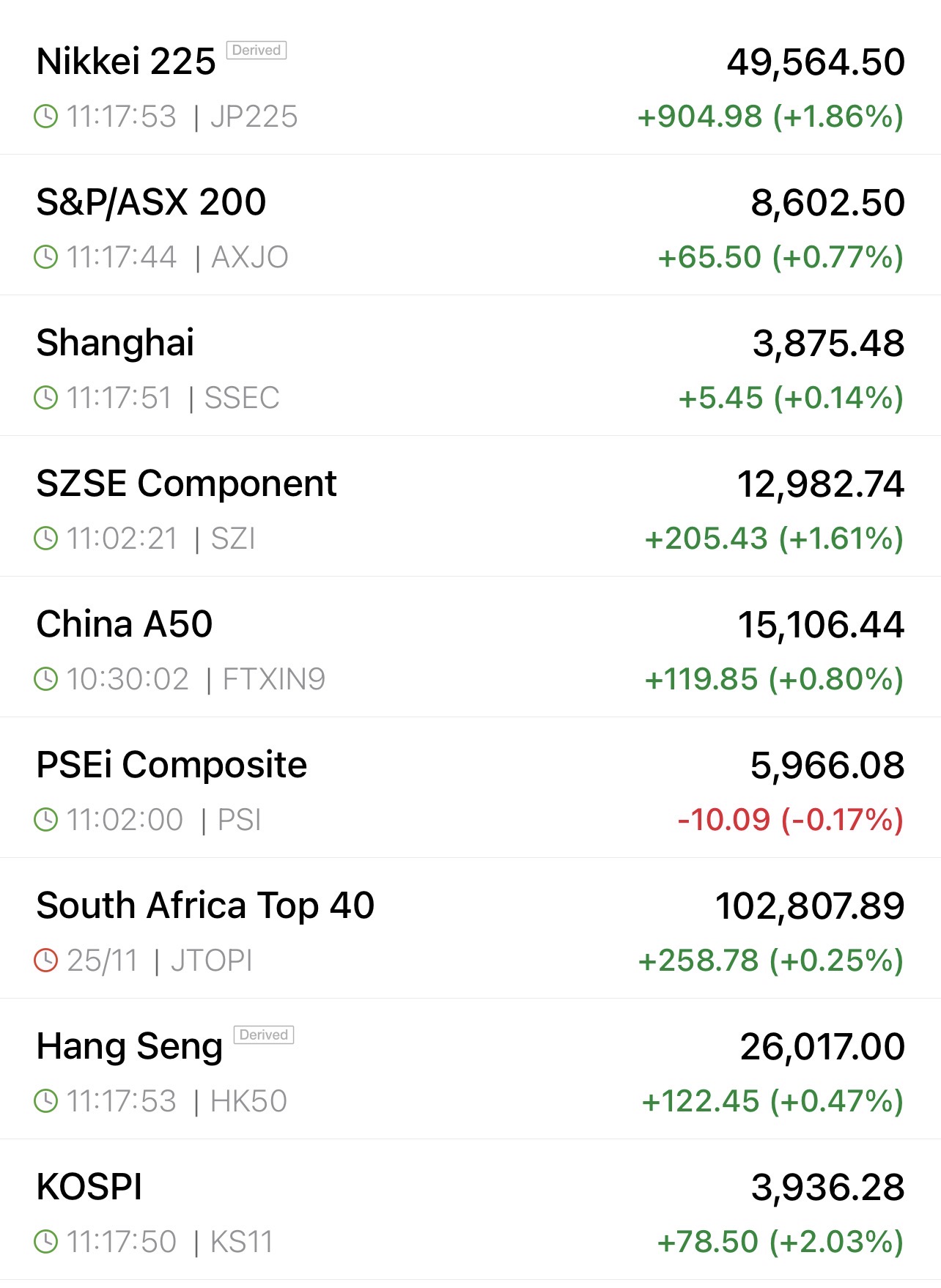This screenshot has height=1288, width=941.
Task: Select the SZSE Component index
Action: [186, 484]
